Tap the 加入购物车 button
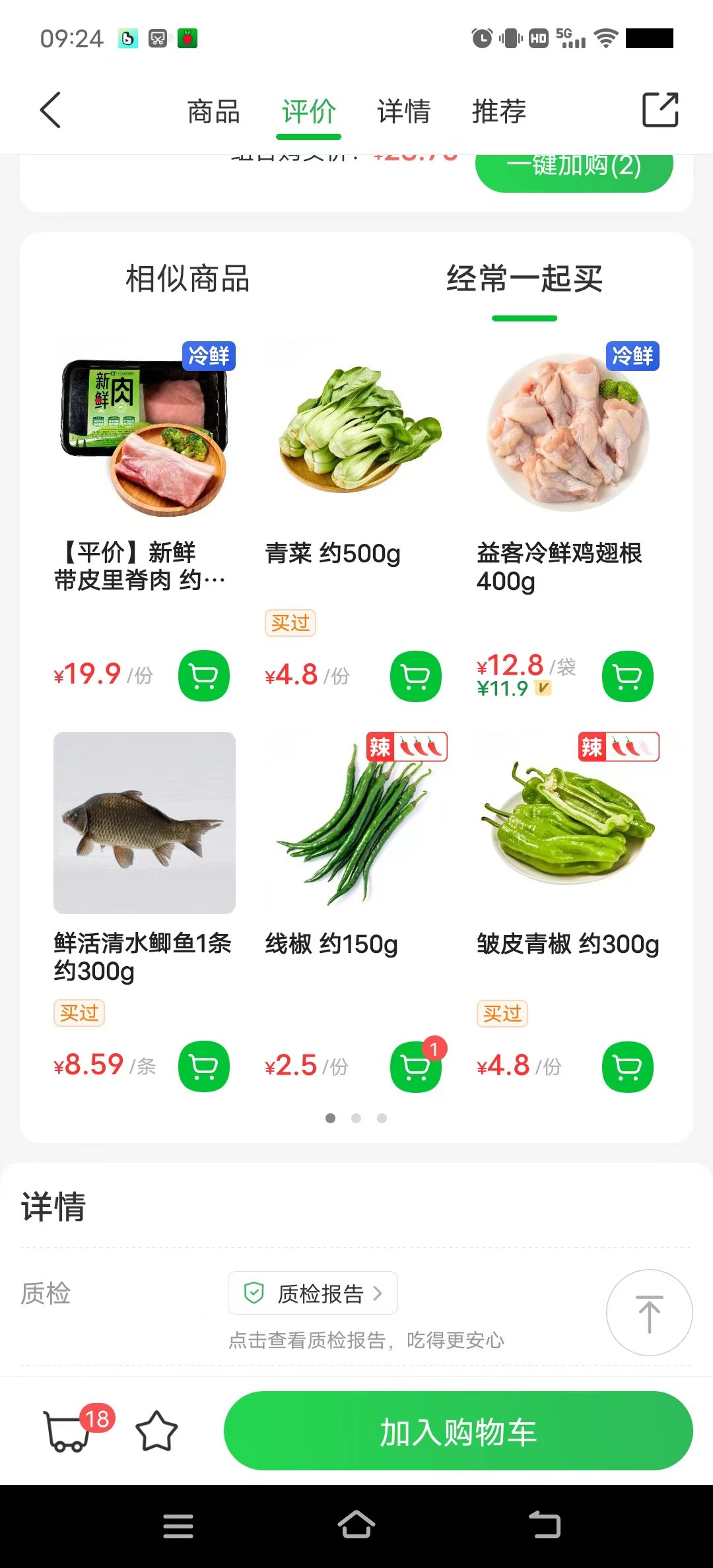The height and width of the screenshot is (1568, 713). (458, 1431)
